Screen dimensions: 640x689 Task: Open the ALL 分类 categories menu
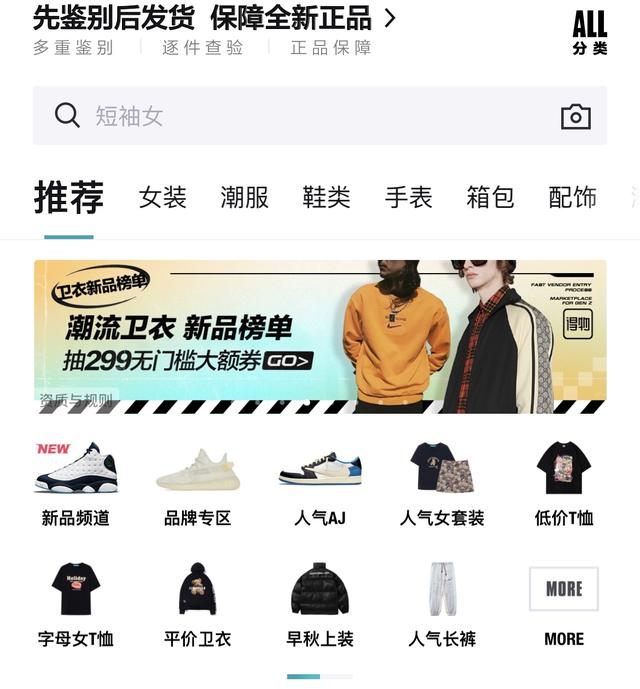pyautogui.click(x=589, y=32)
